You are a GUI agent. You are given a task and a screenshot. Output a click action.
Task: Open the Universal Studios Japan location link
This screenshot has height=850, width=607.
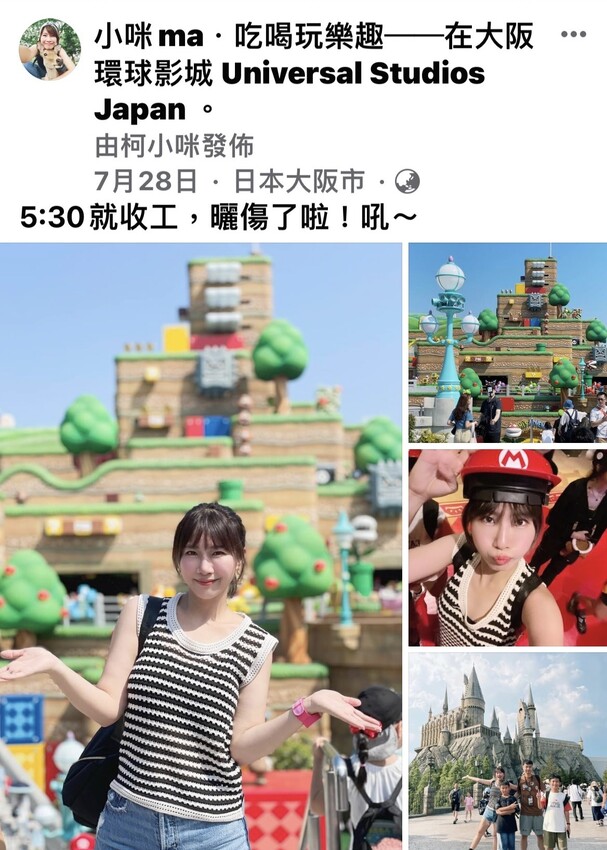pos(289,91)
